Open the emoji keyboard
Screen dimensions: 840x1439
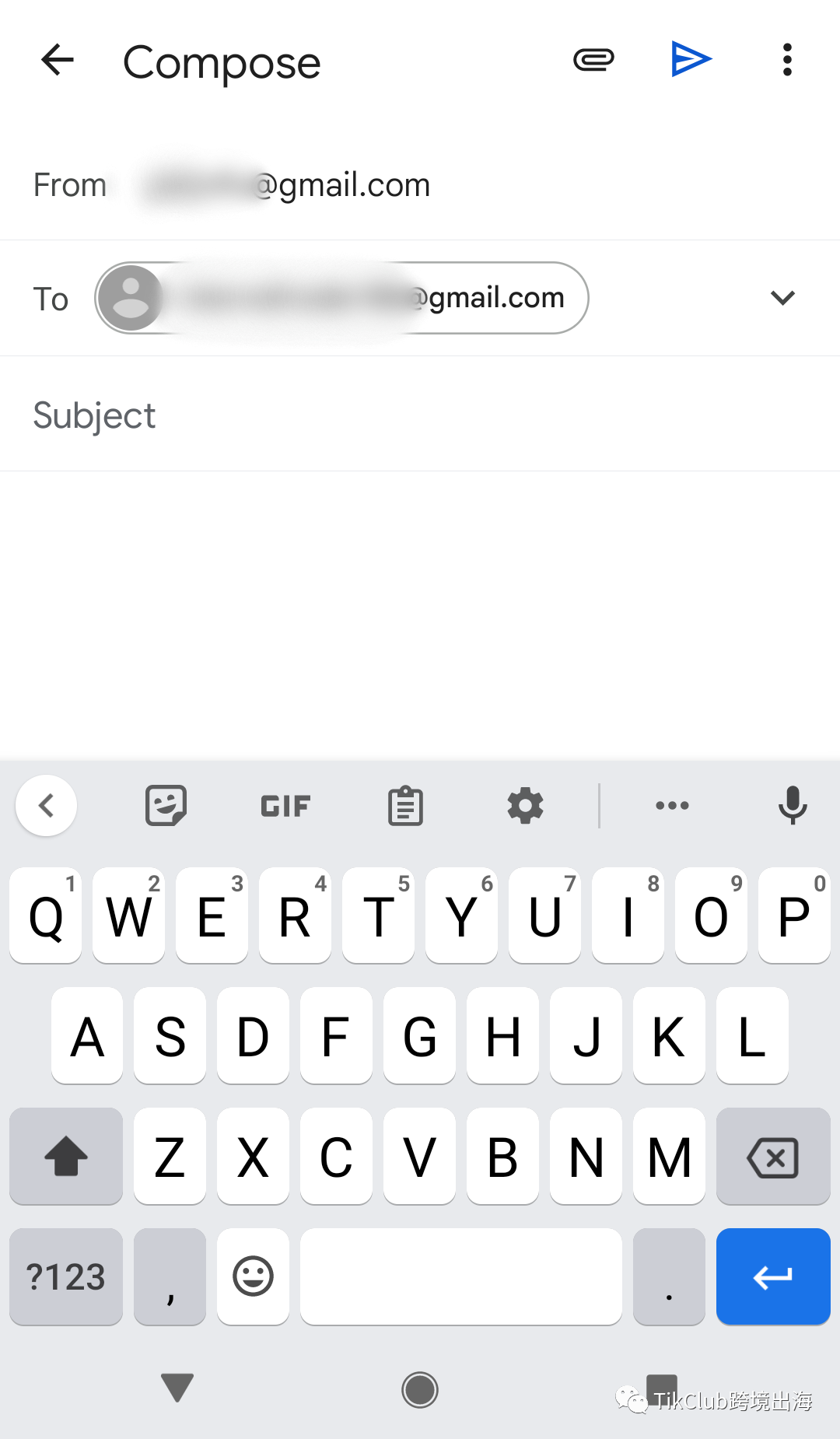click(253, 1276)
